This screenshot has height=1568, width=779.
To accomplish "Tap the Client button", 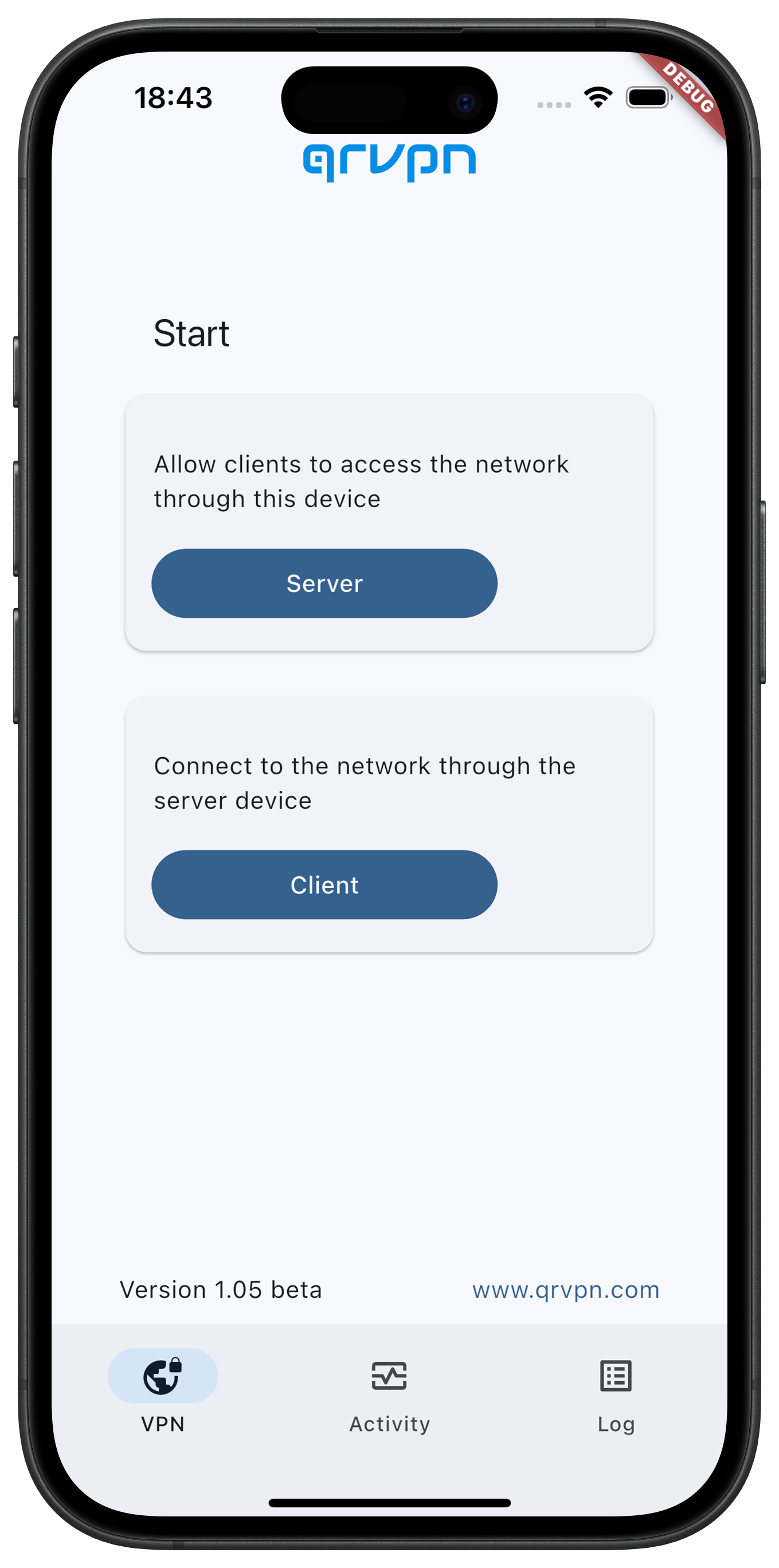I will pos(324,884).
